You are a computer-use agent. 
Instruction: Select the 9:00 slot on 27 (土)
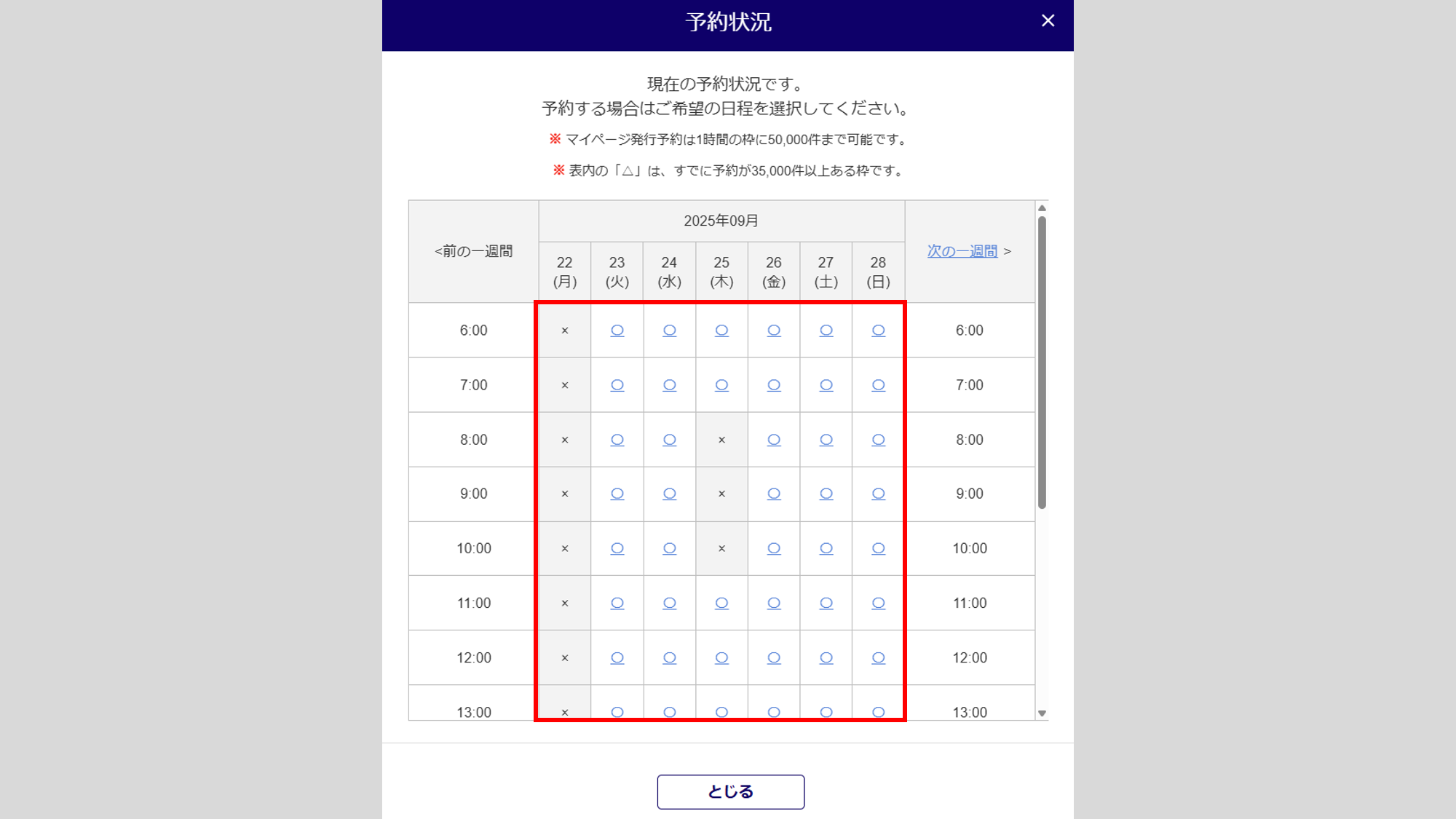826,494
